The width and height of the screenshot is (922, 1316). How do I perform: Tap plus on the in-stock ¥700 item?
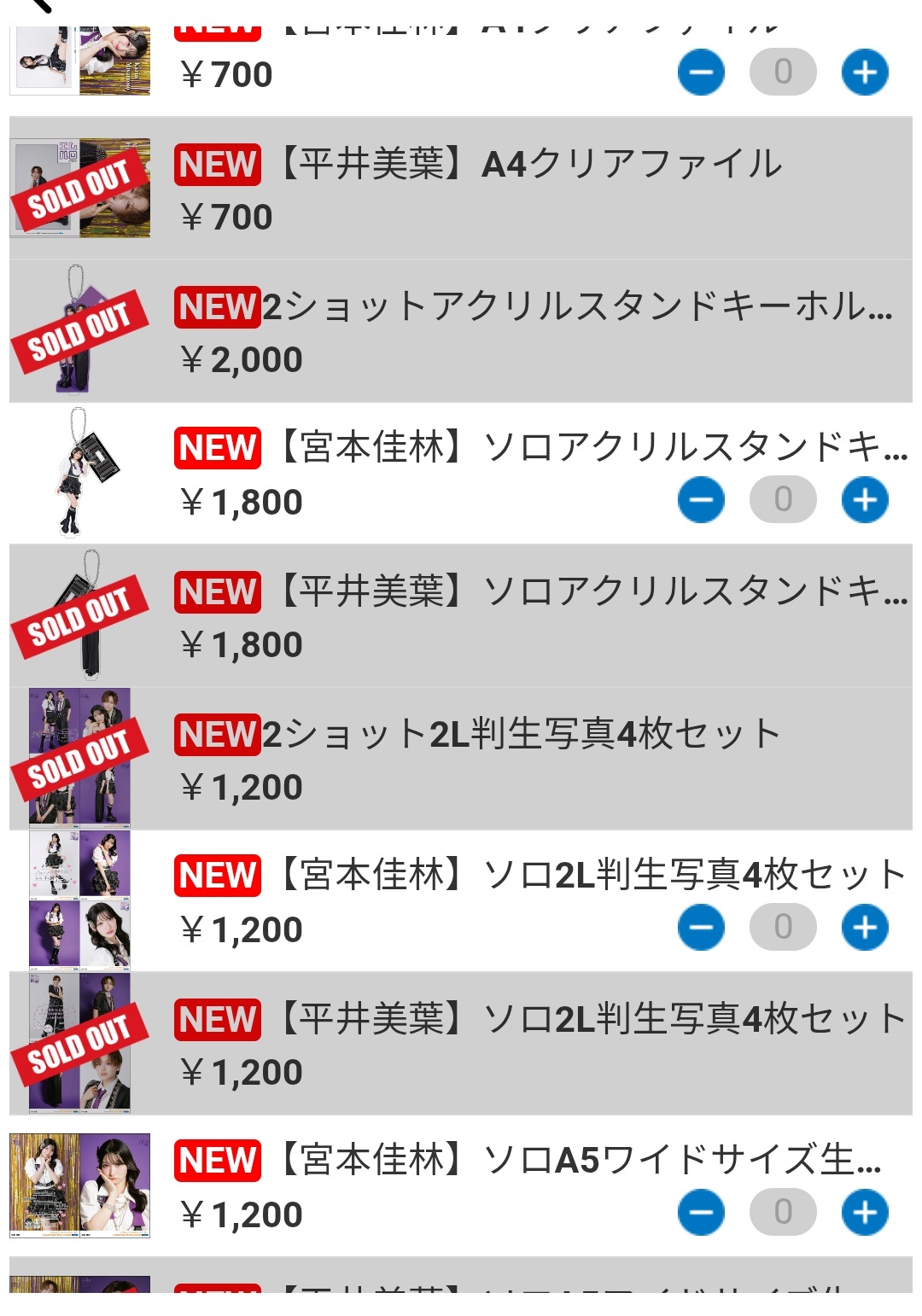coord(865,73)
